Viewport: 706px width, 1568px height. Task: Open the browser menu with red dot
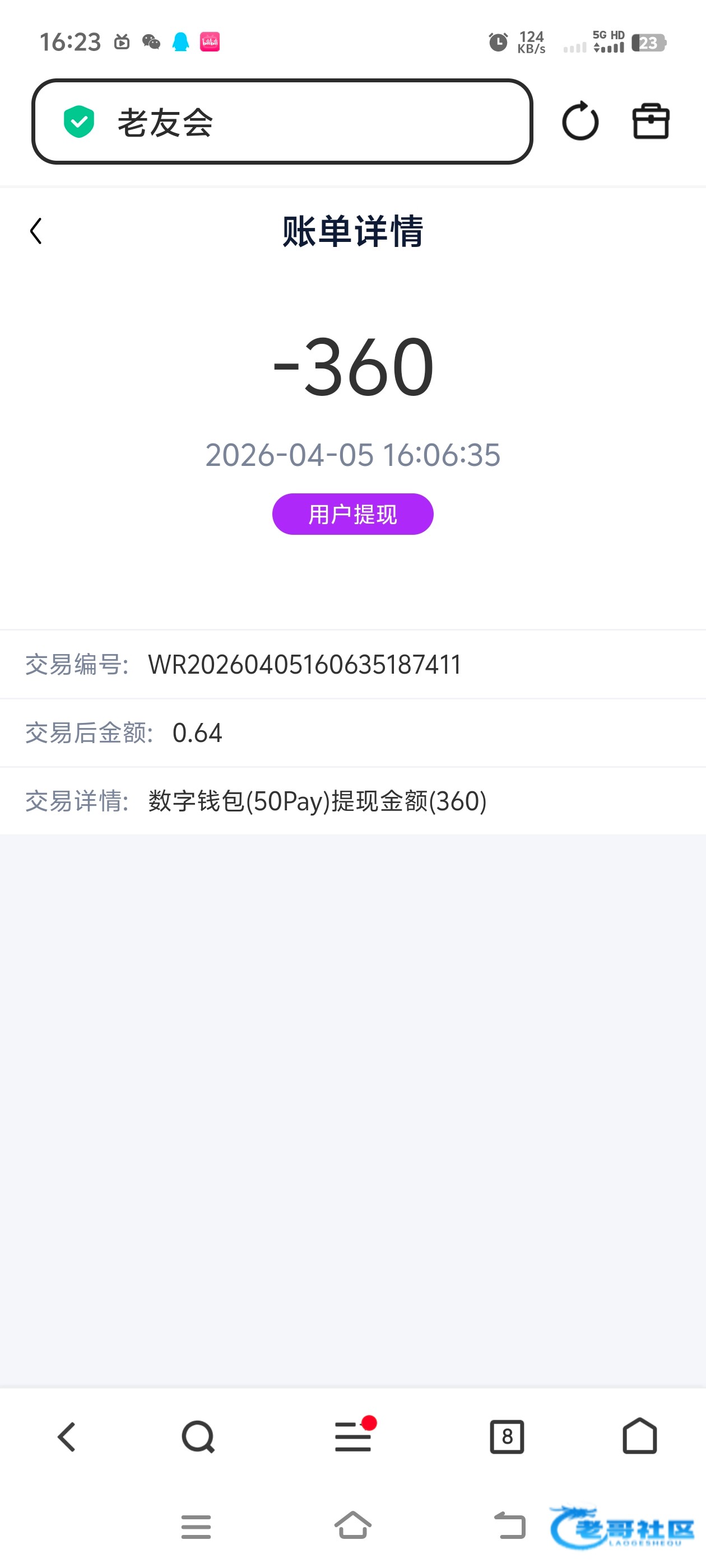[354, 1437]
